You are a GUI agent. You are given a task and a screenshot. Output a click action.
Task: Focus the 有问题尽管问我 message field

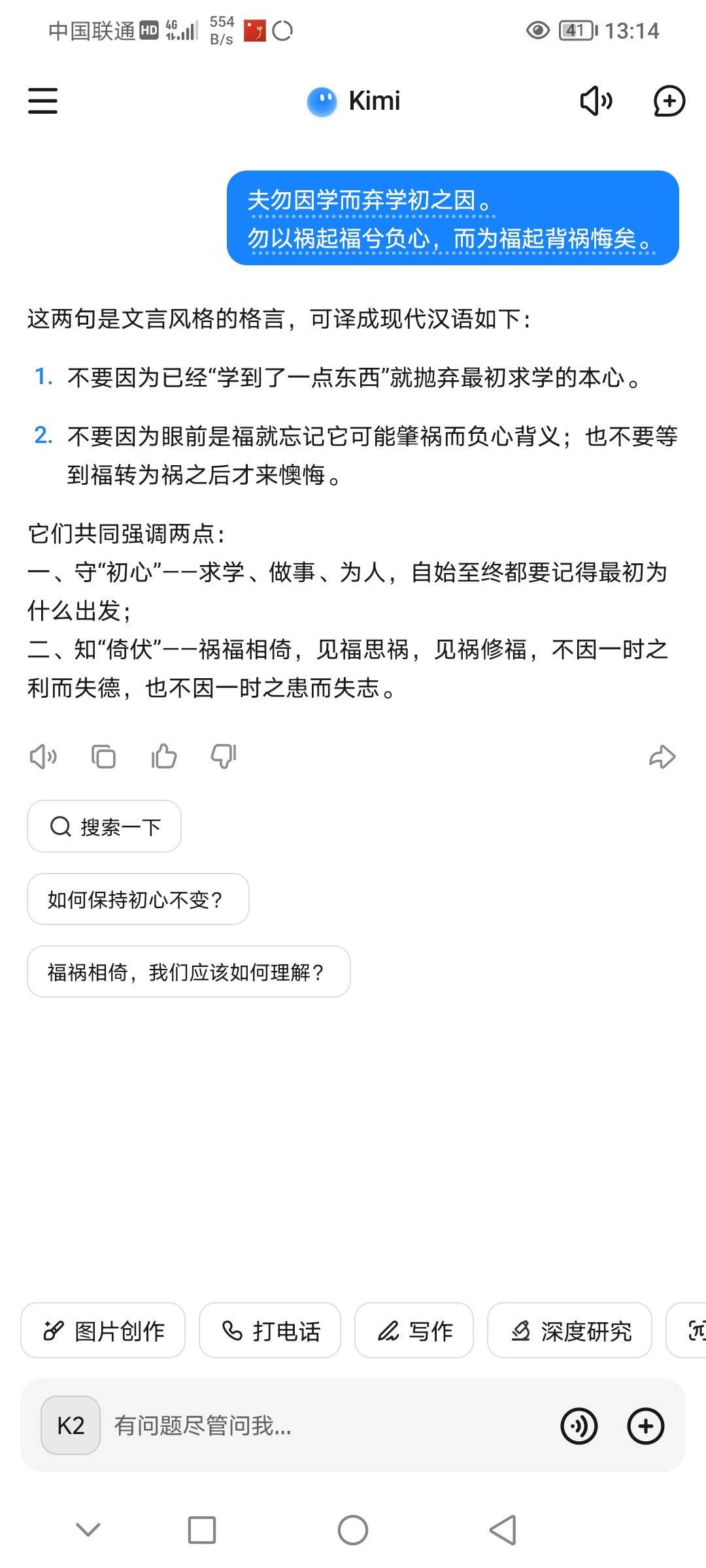click(314, 1425)
